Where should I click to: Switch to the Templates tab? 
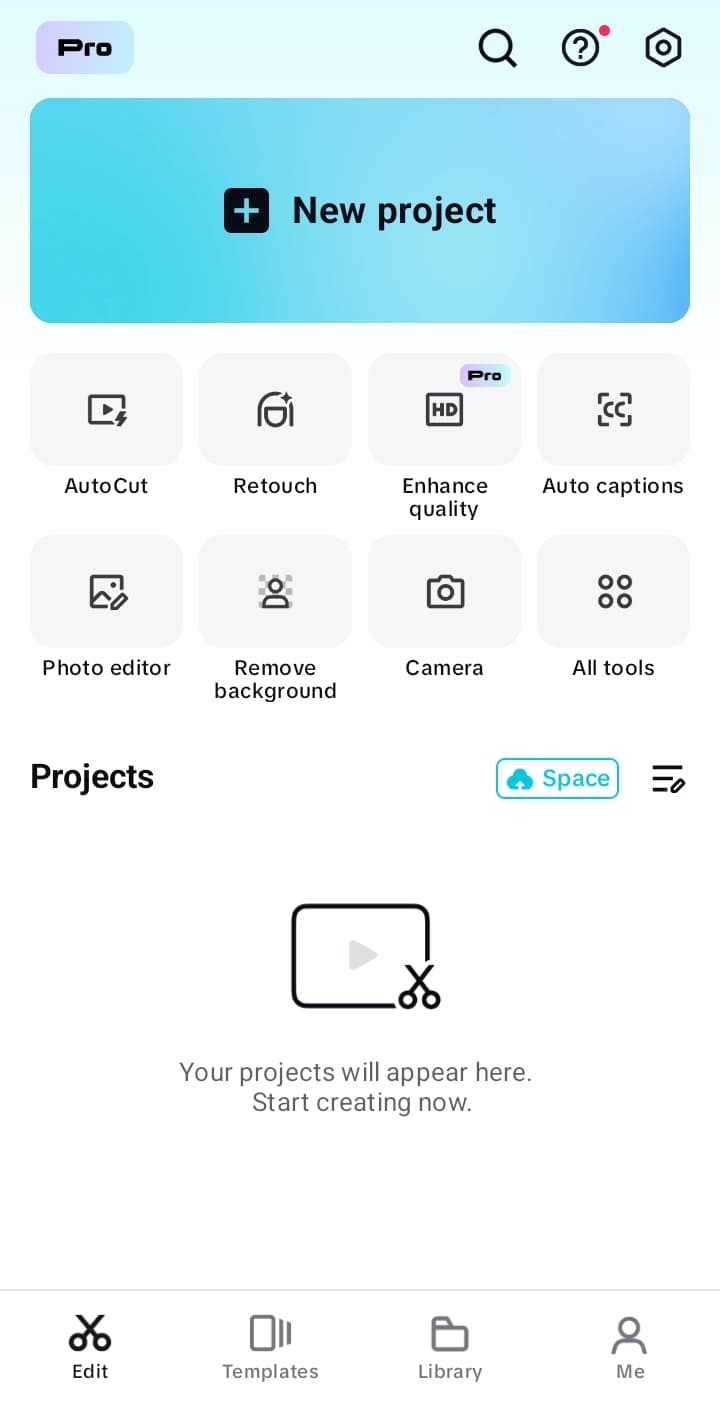click(x=270, y=1346)
